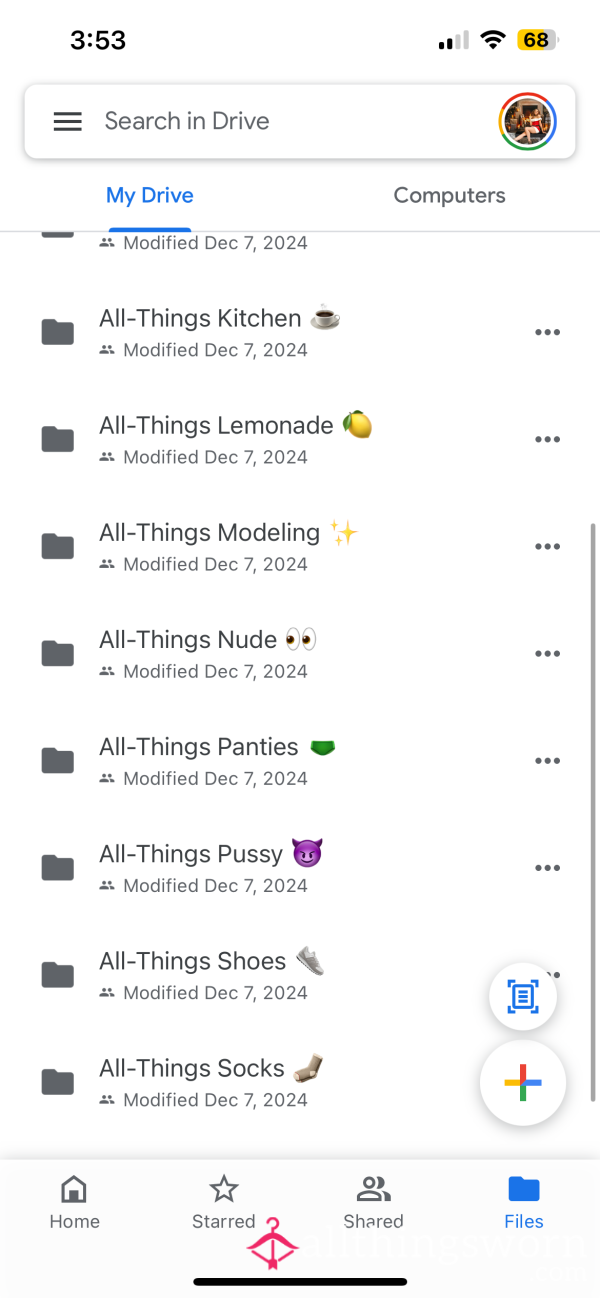Select the Files tab

(523, 1202)
